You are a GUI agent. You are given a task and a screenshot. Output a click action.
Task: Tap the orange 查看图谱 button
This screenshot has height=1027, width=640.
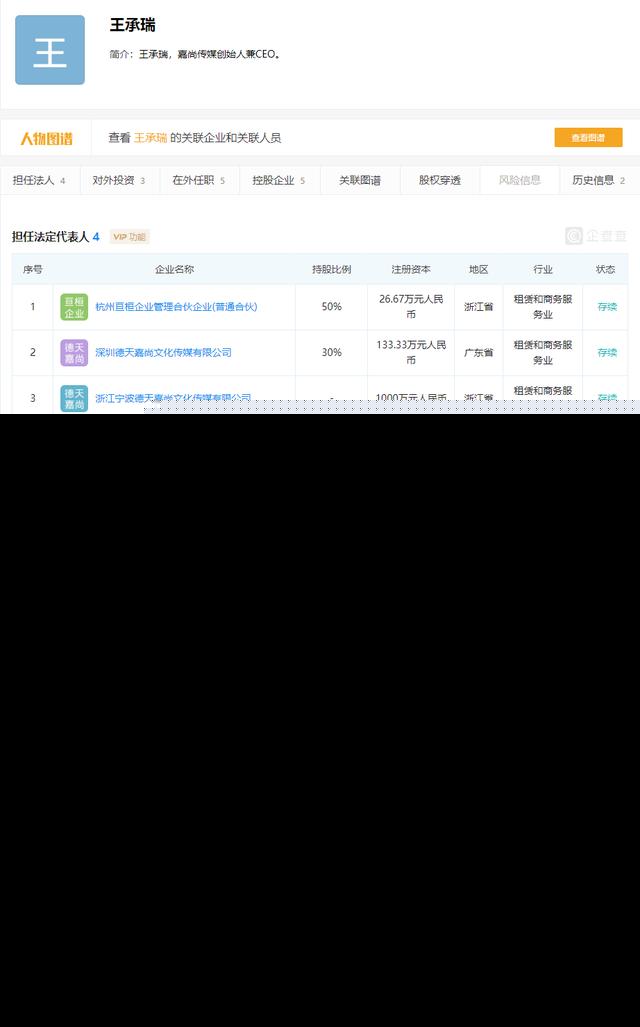(588, 138)
